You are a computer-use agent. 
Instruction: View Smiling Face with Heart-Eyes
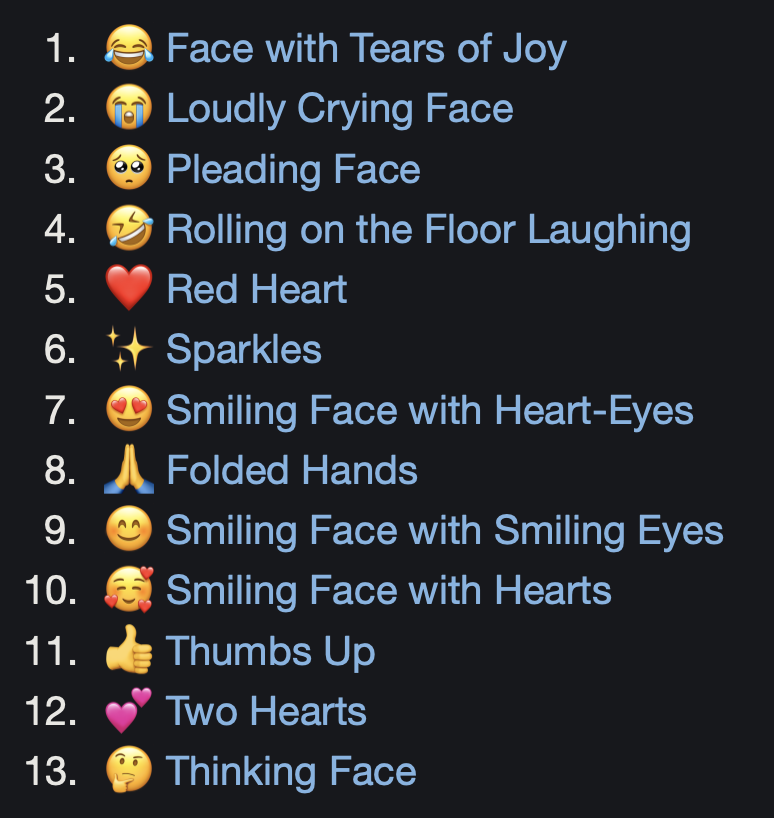coord(429,410)
